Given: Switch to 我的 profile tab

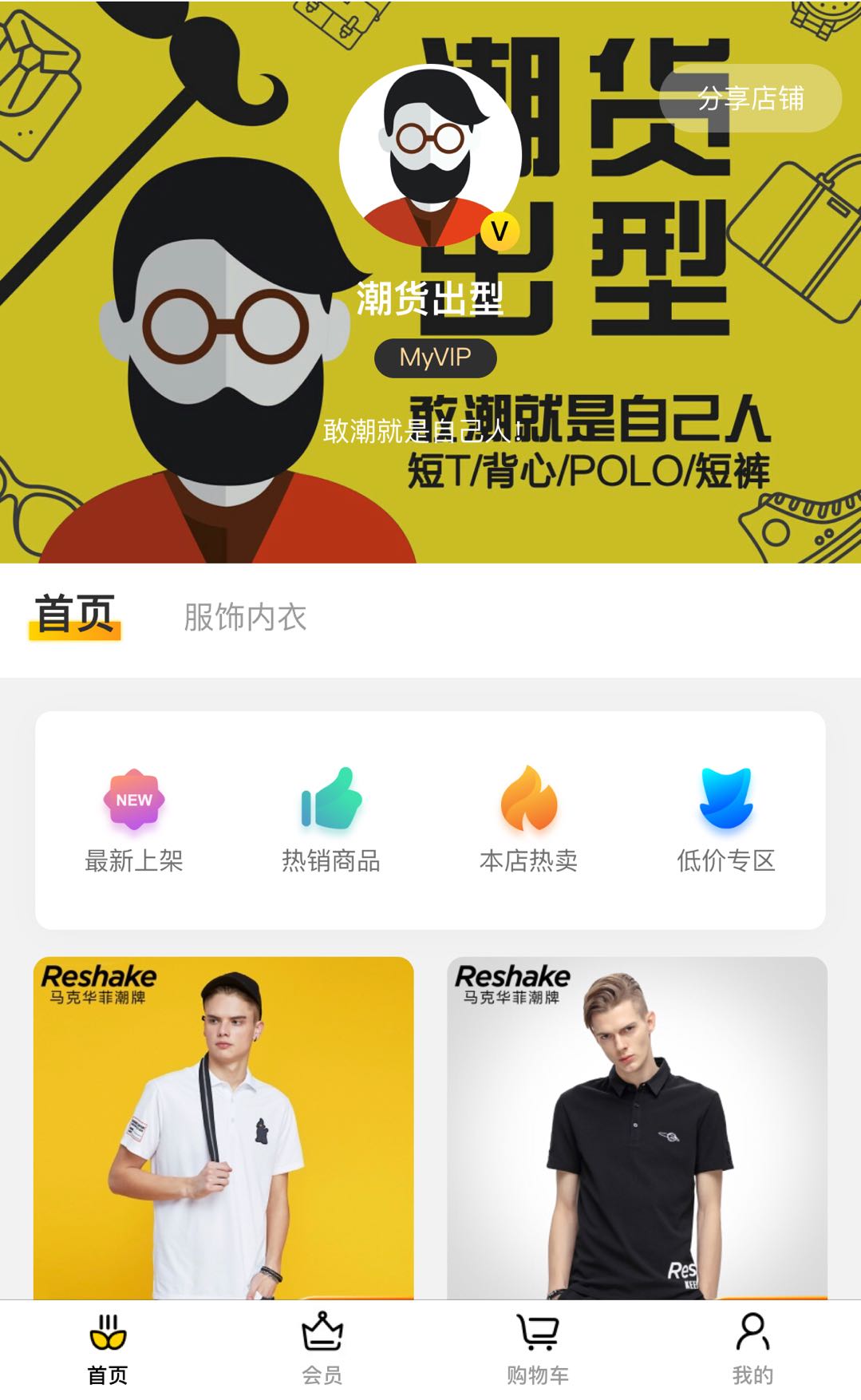Looking at the screenshot, I should [752, 1349].
